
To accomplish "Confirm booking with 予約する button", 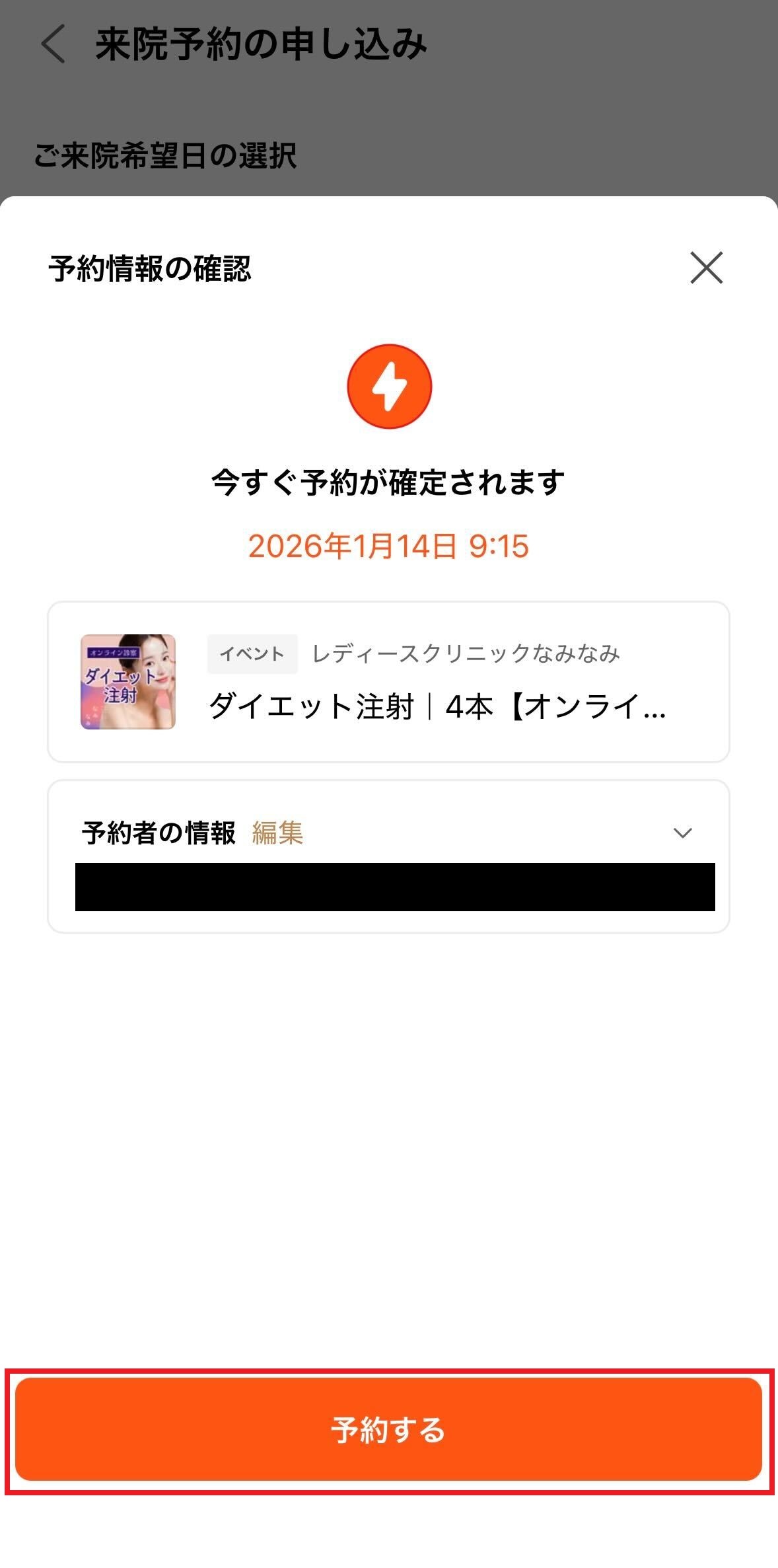I will pyautogui.click(x=388, y=1429).
